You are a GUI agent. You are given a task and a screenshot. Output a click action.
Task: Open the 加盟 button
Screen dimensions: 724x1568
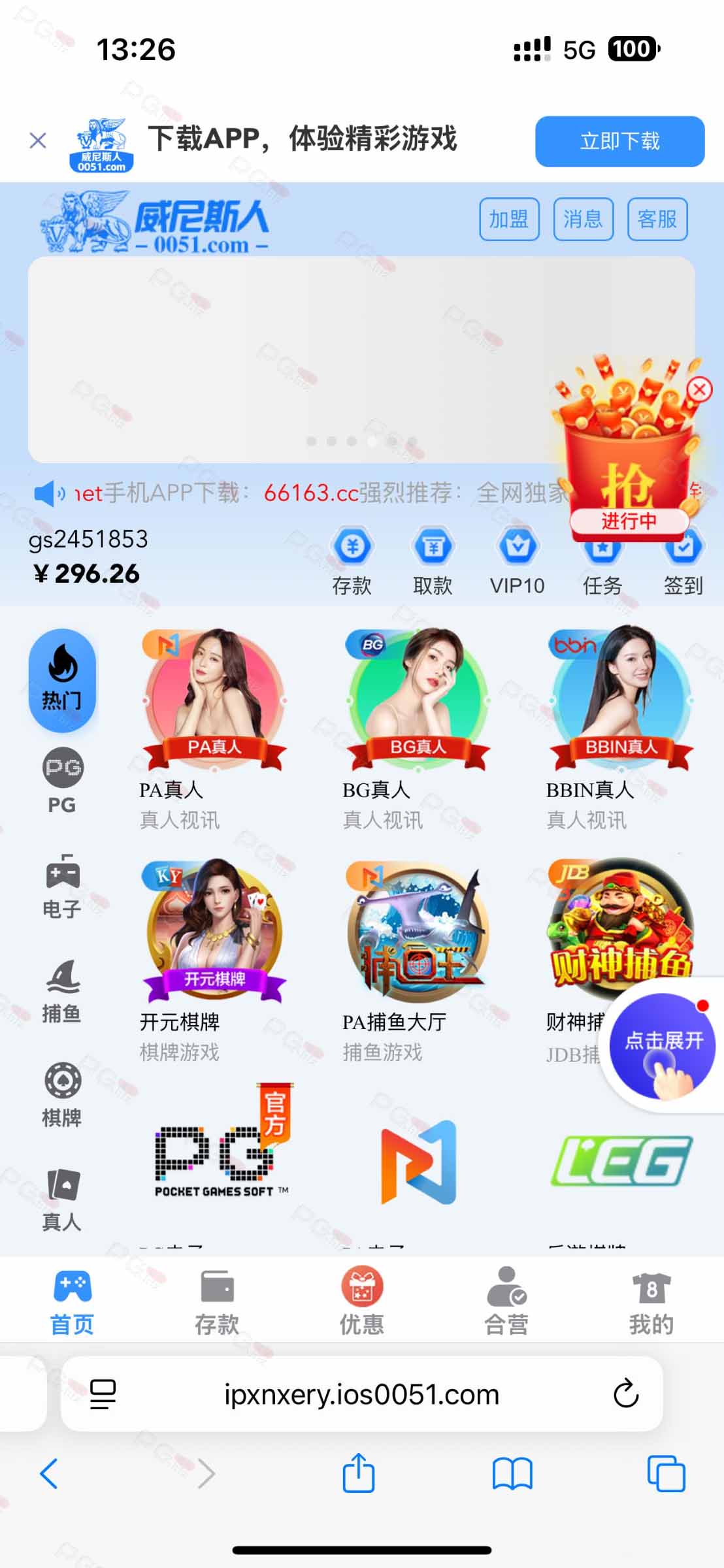point(509,219)
